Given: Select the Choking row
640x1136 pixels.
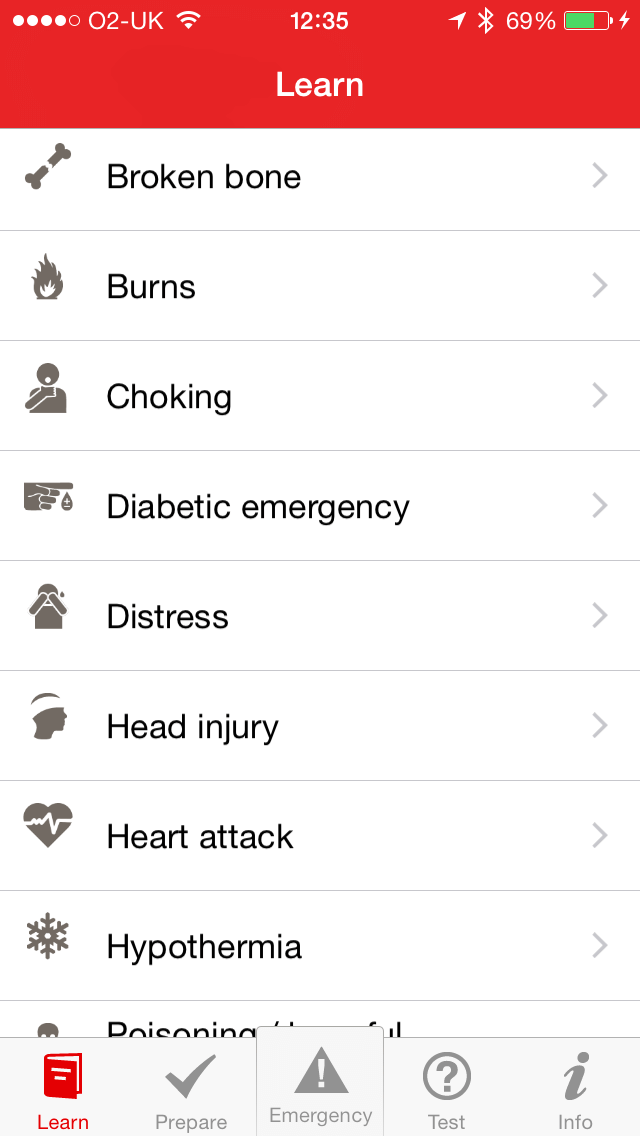Looking at the screenshot, I should (x=320, y=396).
